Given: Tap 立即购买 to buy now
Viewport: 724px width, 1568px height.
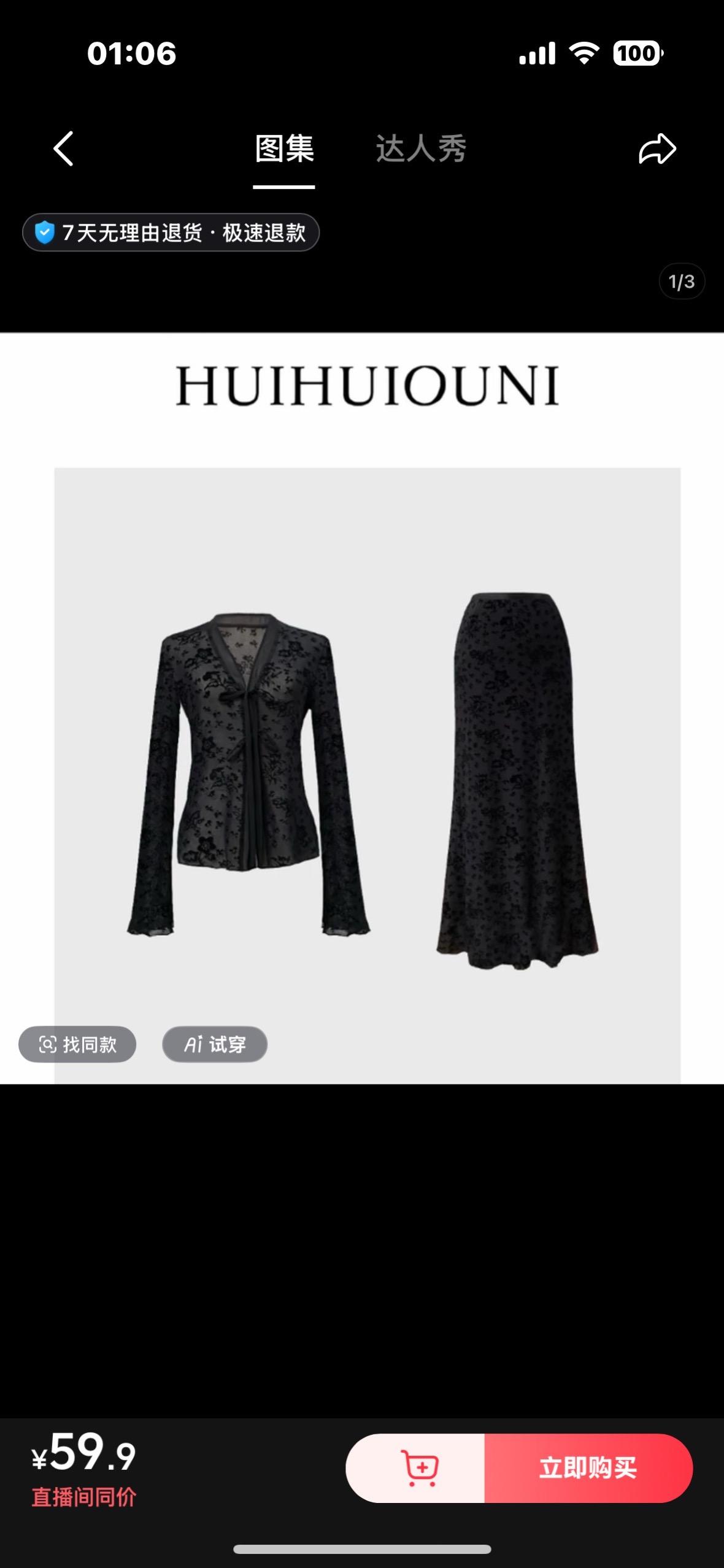Looking at the screenshot, I should pos(588,1468).
